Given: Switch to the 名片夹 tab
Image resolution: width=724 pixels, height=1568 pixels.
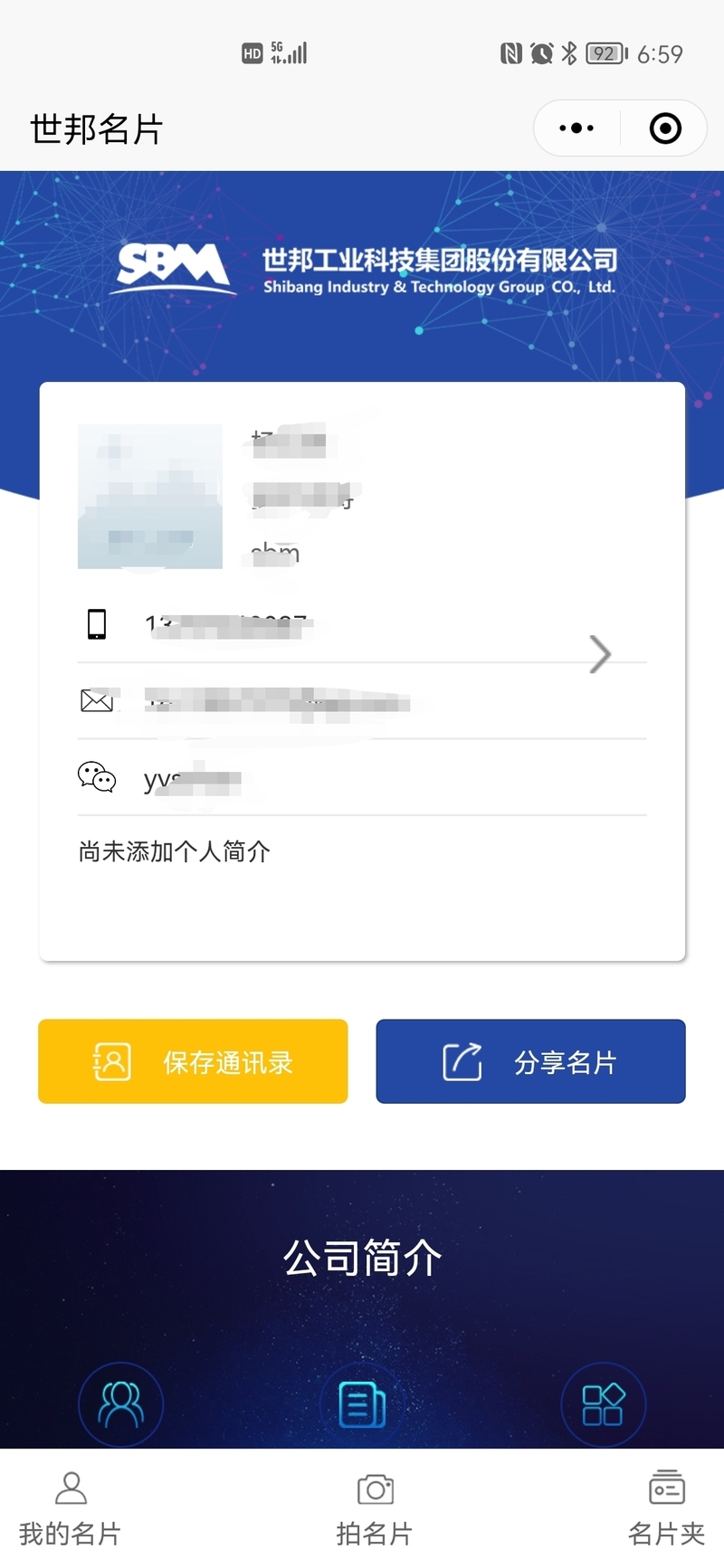Looking at the screenshot, I should click(x=666, y=1506).
